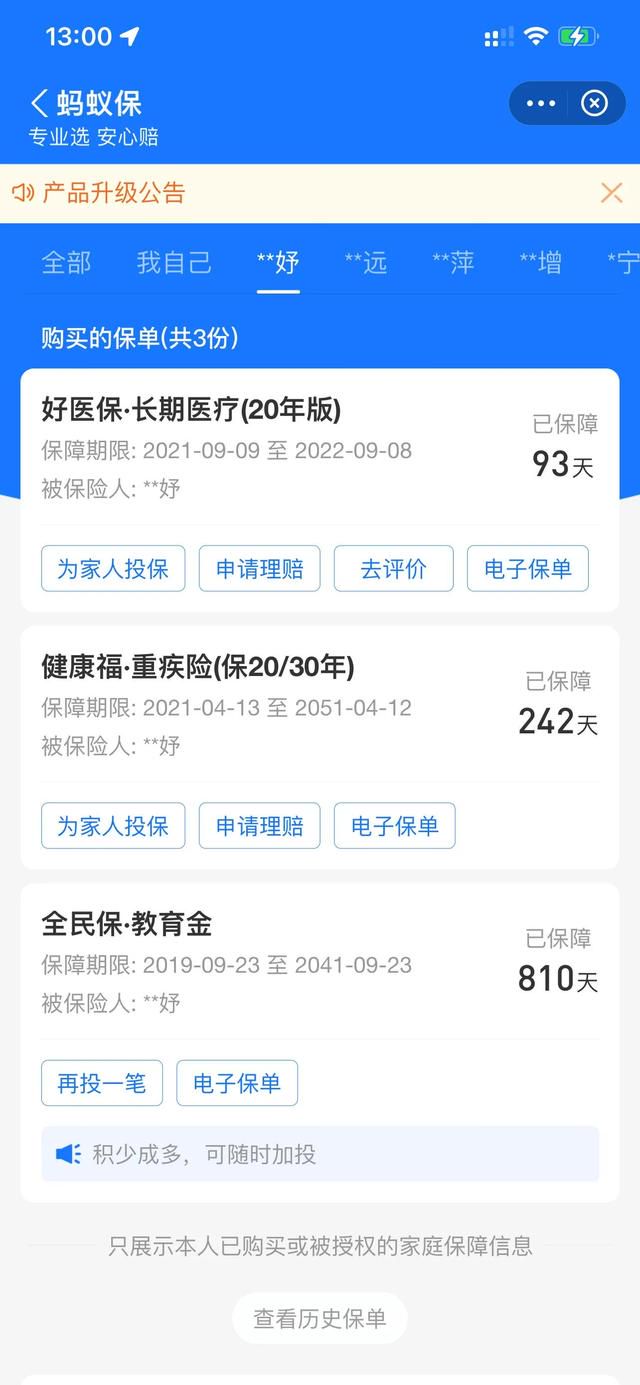Screen dimensions: 640x1385
Task: Tap 查看历史保单 button
Action: (x=320, y=1318)
